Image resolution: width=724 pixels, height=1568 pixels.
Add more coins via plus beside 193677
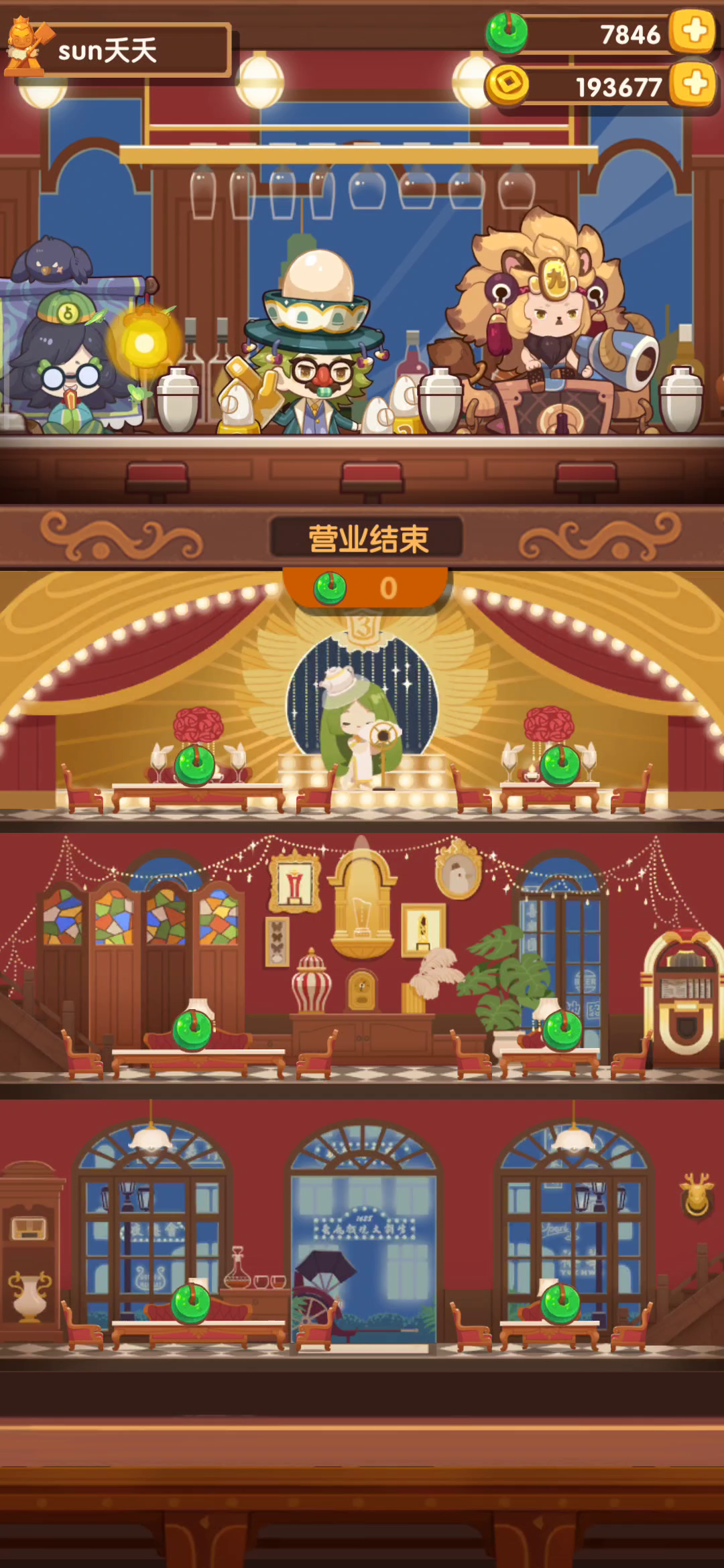click(x=695, y=84)
